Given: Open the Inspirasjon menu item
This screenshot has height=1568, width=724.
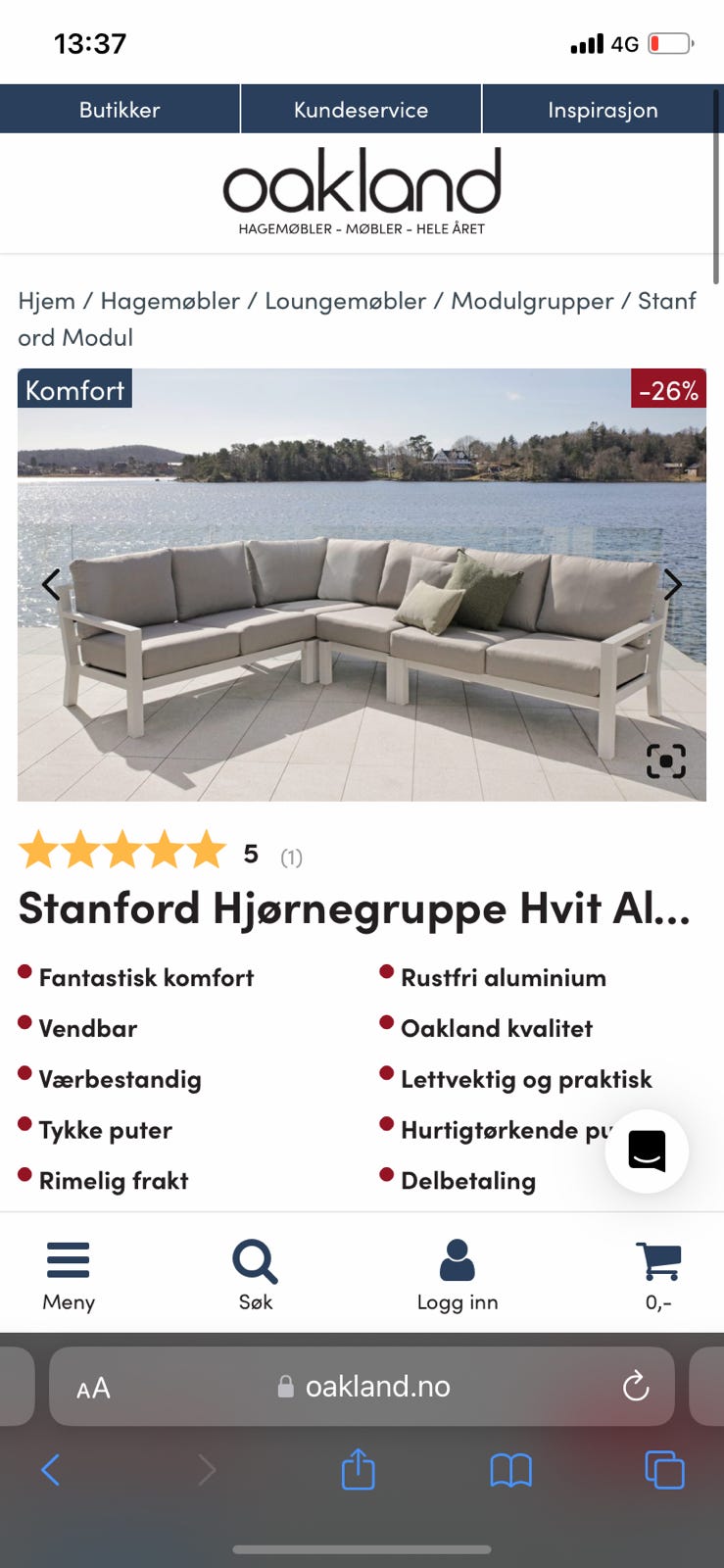Looking at the screenshot, I should (602, 109).
